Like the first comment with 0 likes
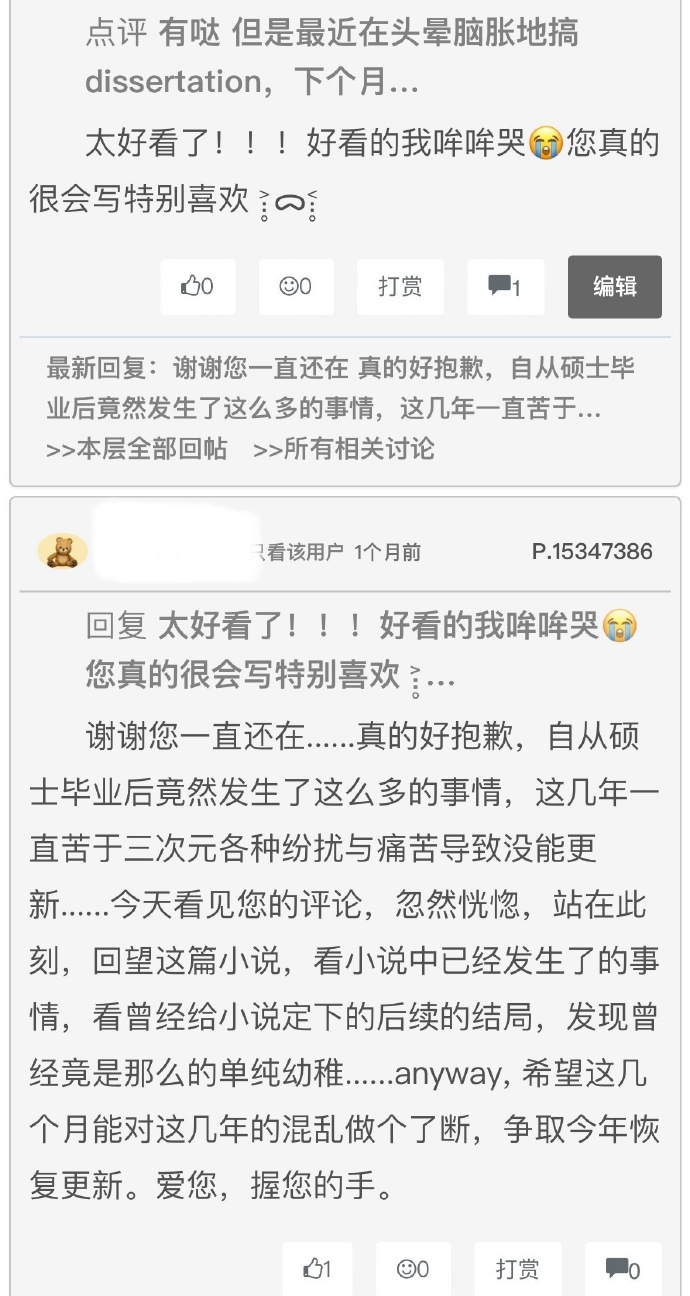 (x=198, y=287)
